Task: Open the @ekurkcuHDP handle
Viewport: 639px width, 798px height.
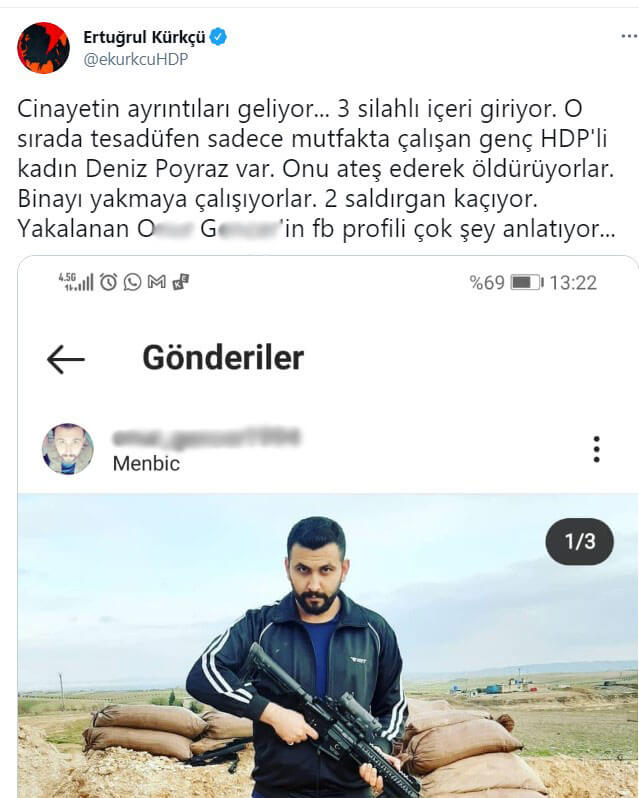Action: click(x=137, y=59)
